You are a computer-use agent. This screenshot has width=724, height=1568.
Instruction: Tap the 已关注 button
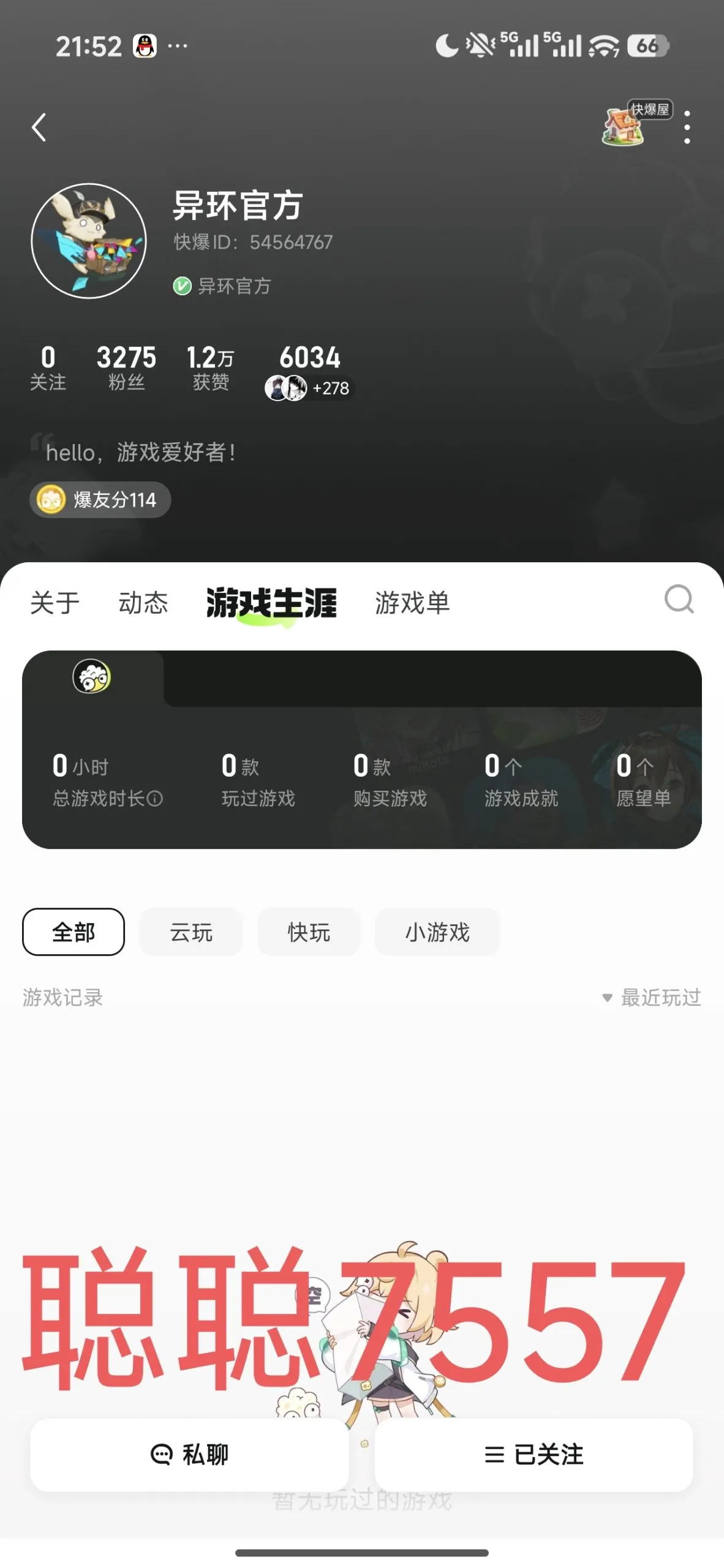click(x=535, y=1454)
